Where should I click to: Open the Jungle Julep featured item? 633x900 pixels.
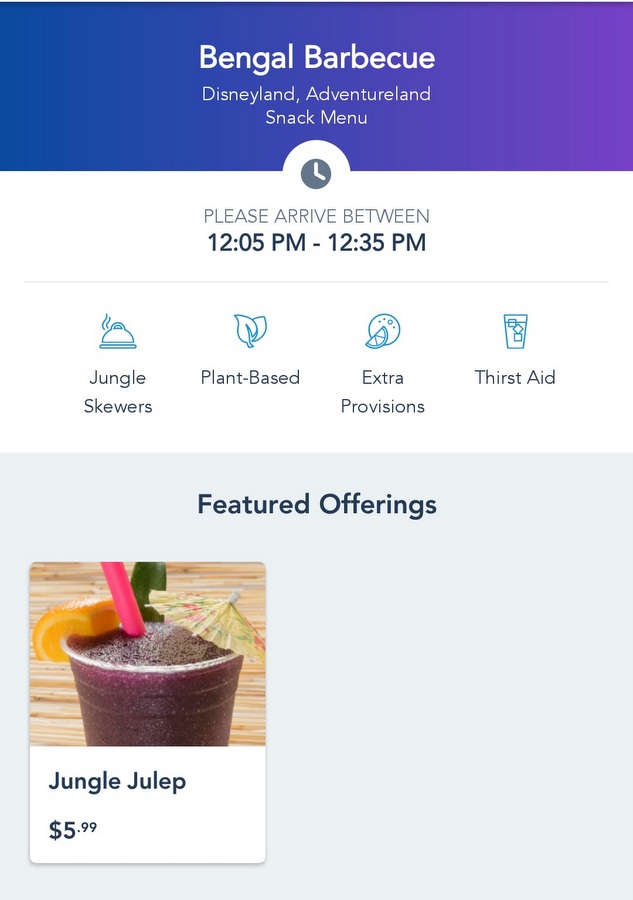148,712
